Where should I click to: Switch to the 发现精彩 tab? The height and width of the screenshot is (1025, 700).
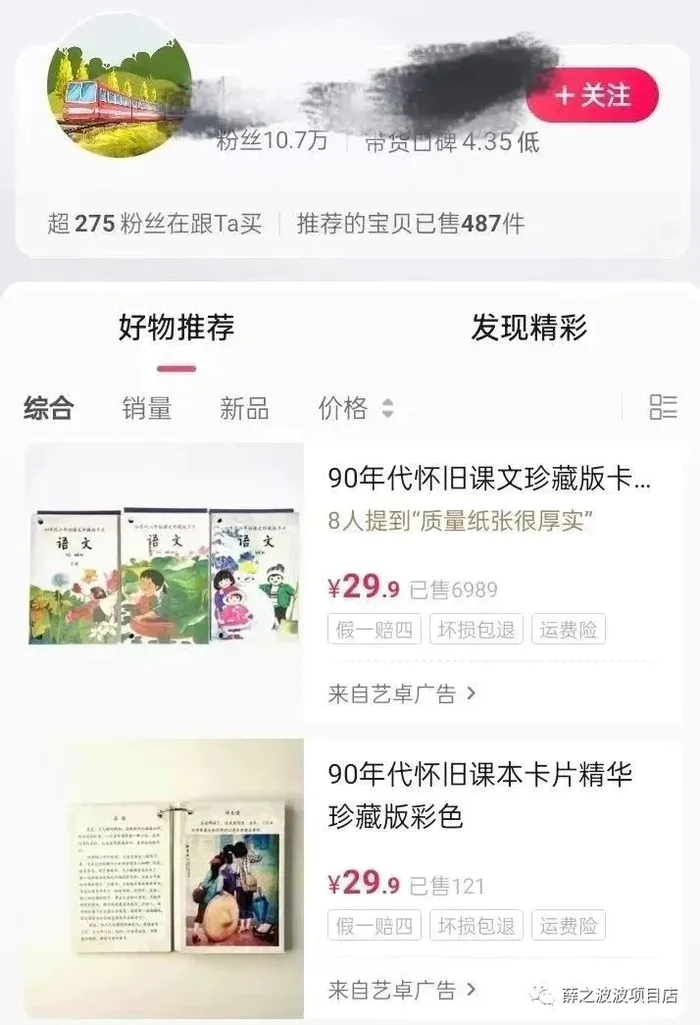tap(529, 328)
